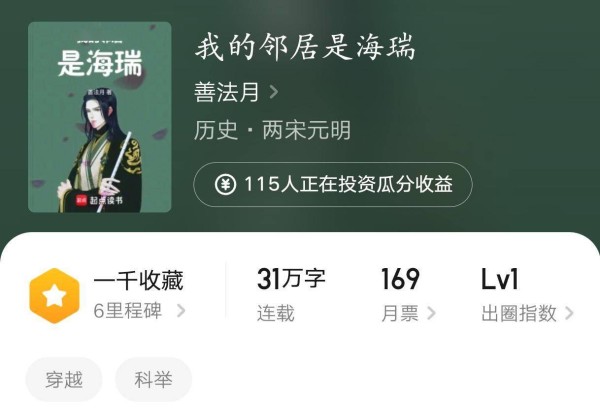Select the 科举 tag chip
Viewport: 600px width, 420px height.
click(154, 380)
